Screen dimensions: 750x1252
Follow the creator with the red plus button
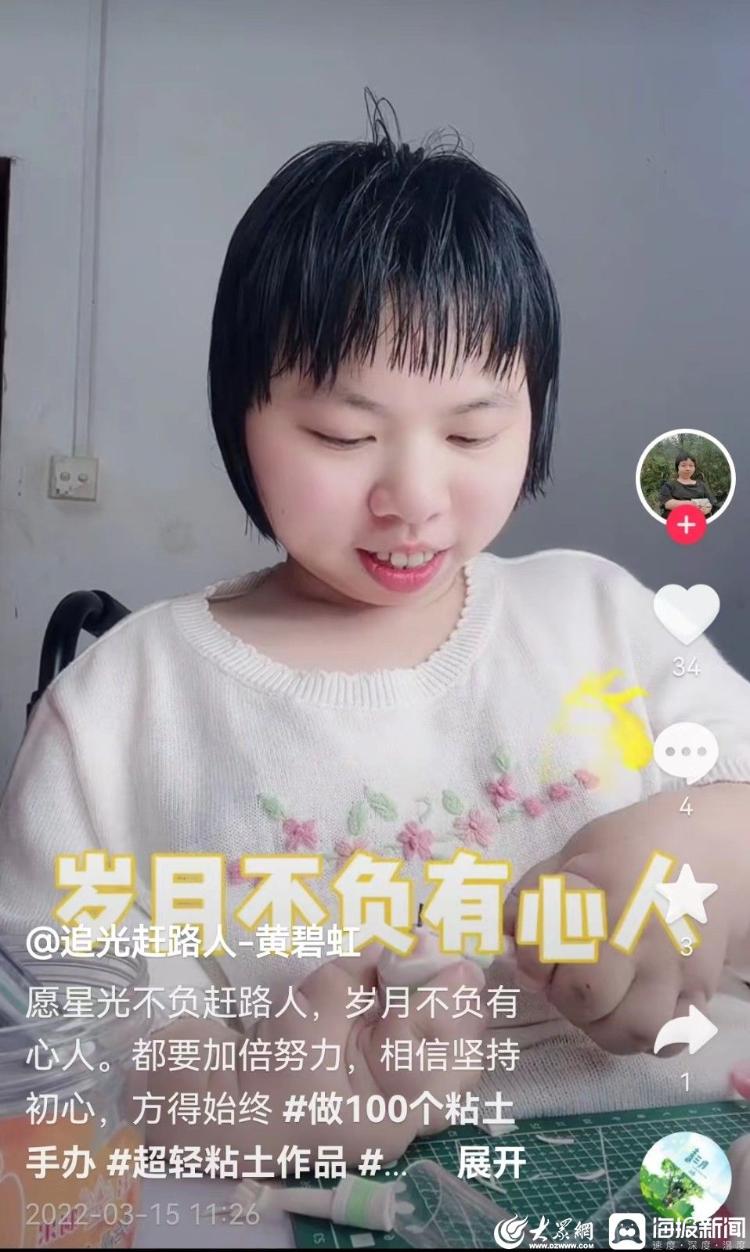coord(686,525)
